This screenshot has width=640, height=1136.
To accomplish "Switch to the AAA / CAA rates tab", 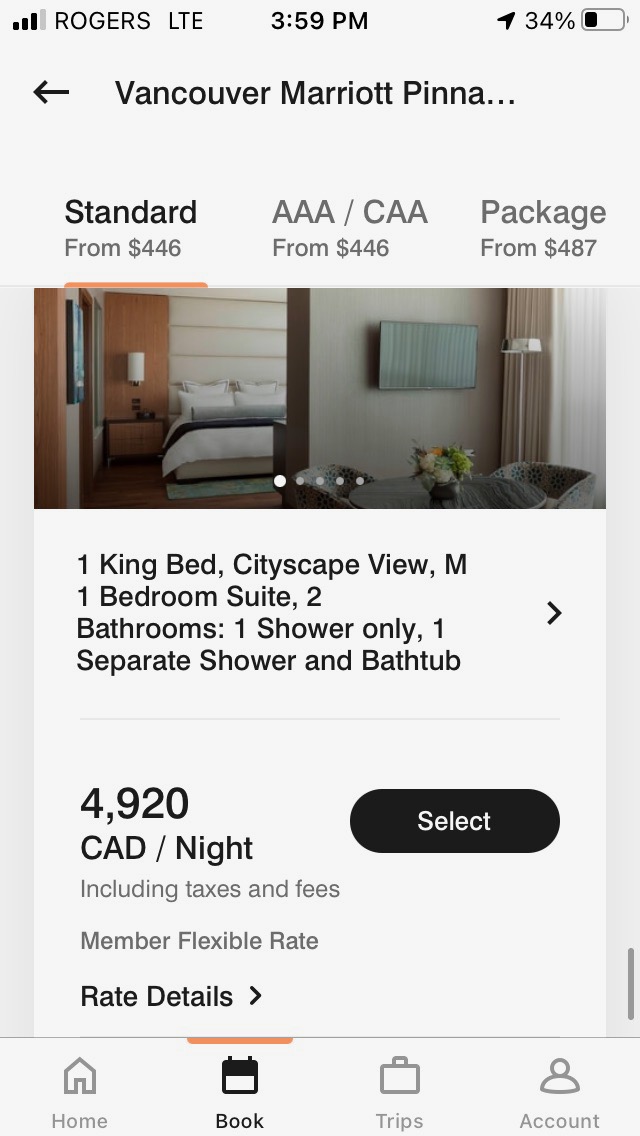I will tap(349, 228).
